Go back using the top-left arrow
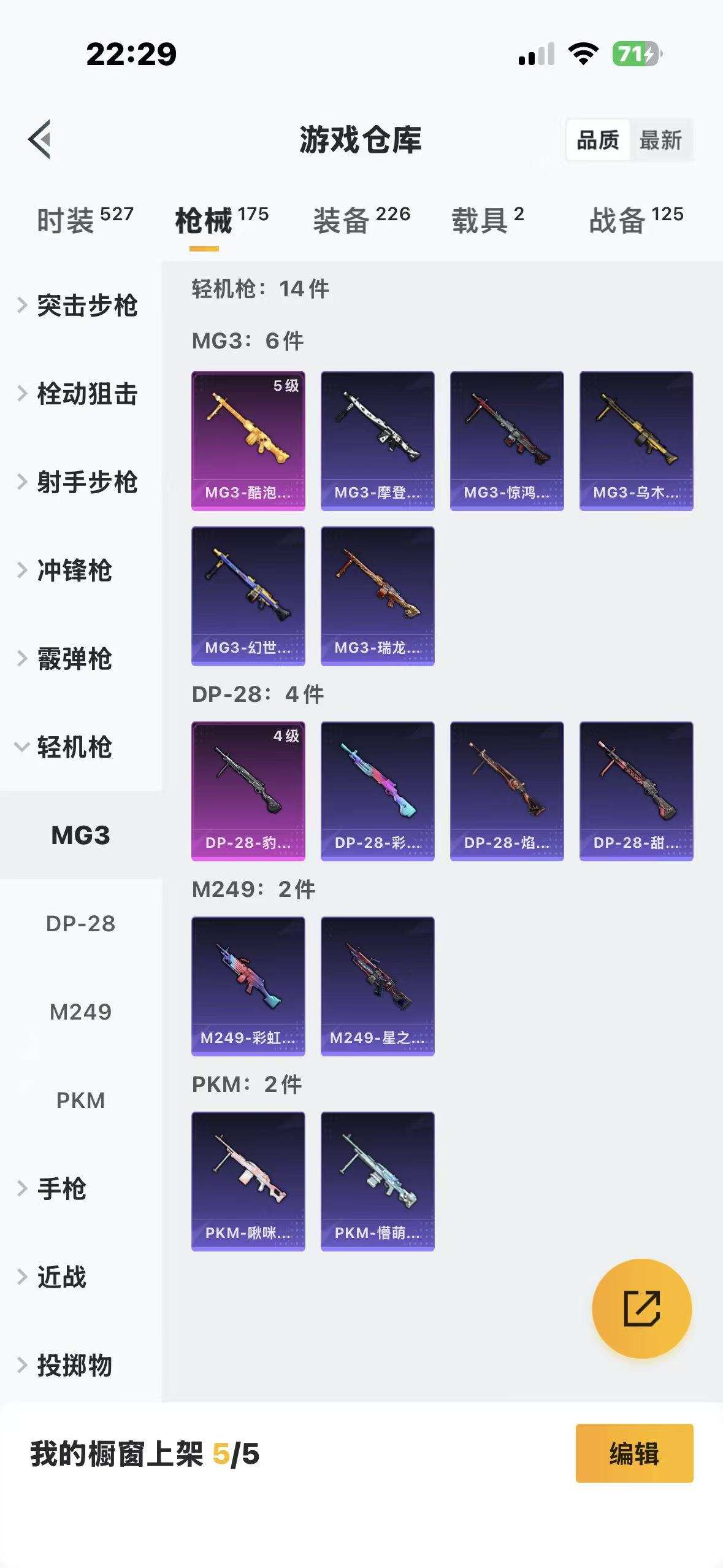Viewport: 723px width, 1568px height. [x=40, y=139]
